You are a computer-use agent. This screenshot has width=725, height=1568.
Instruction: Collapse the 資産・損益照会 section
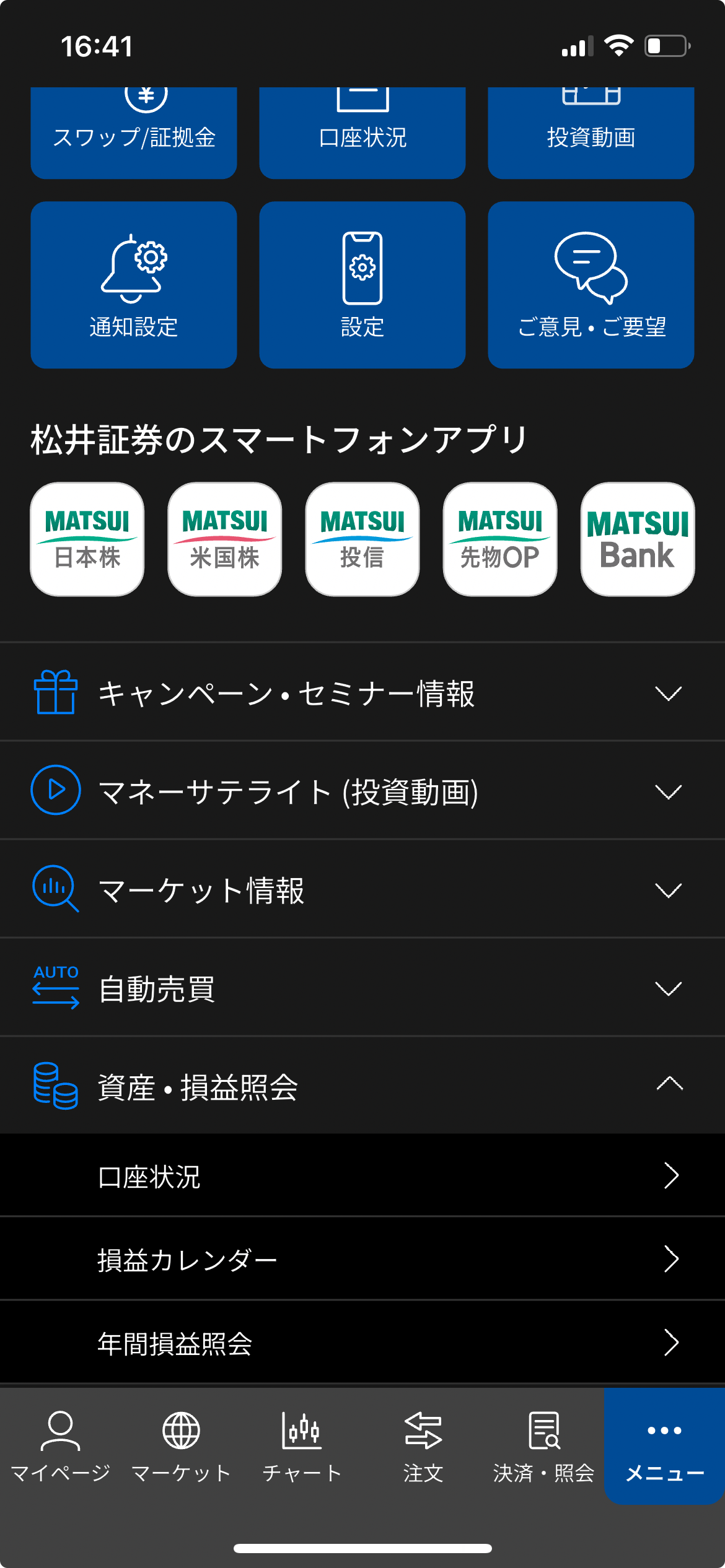coord(362,1086)
